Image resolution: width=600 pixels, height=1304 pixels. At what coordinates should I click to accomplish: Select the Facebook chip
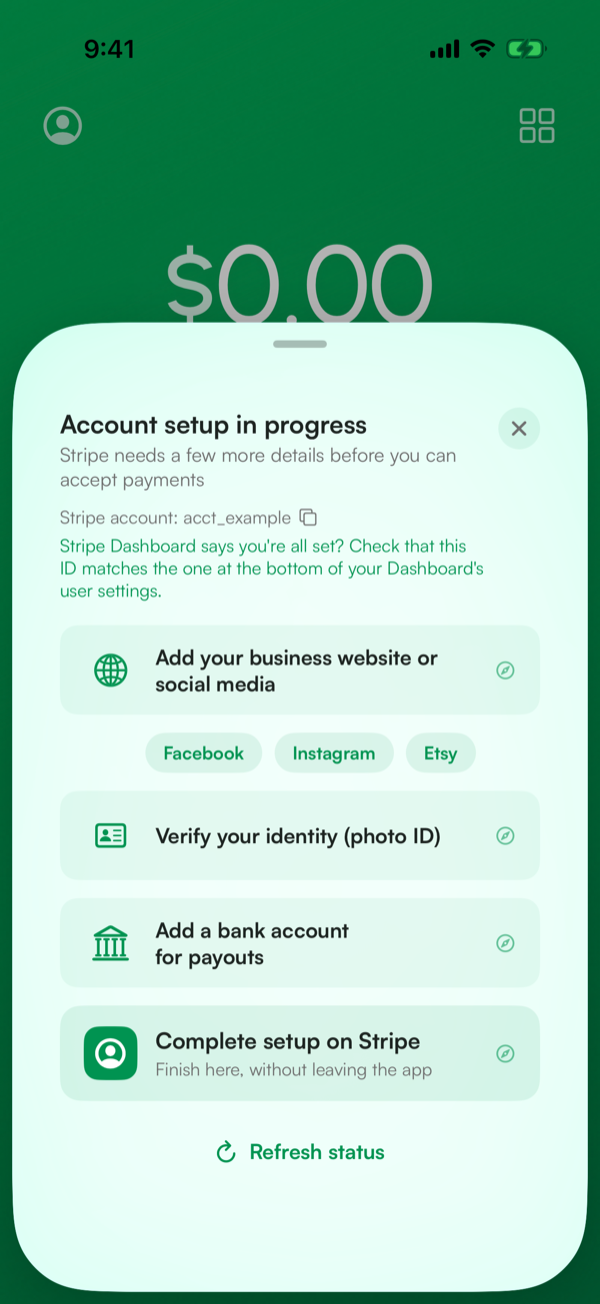(x=204, y=753)
